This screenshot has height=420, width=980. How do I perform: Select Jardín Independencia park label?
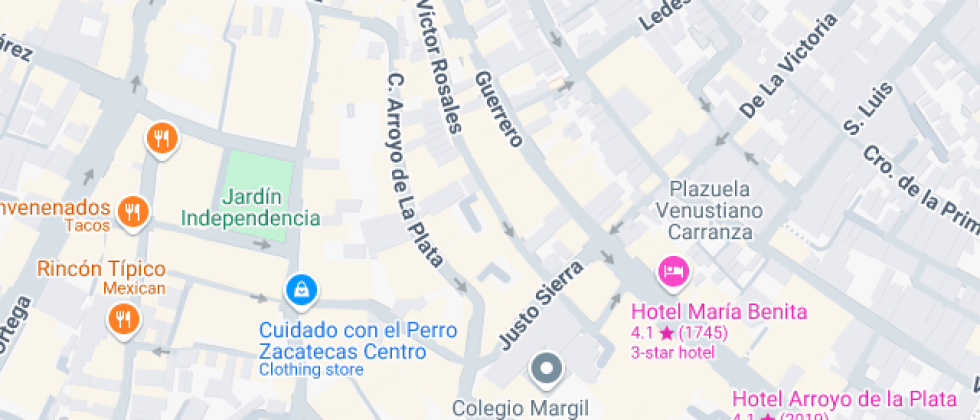coord(250,207)
